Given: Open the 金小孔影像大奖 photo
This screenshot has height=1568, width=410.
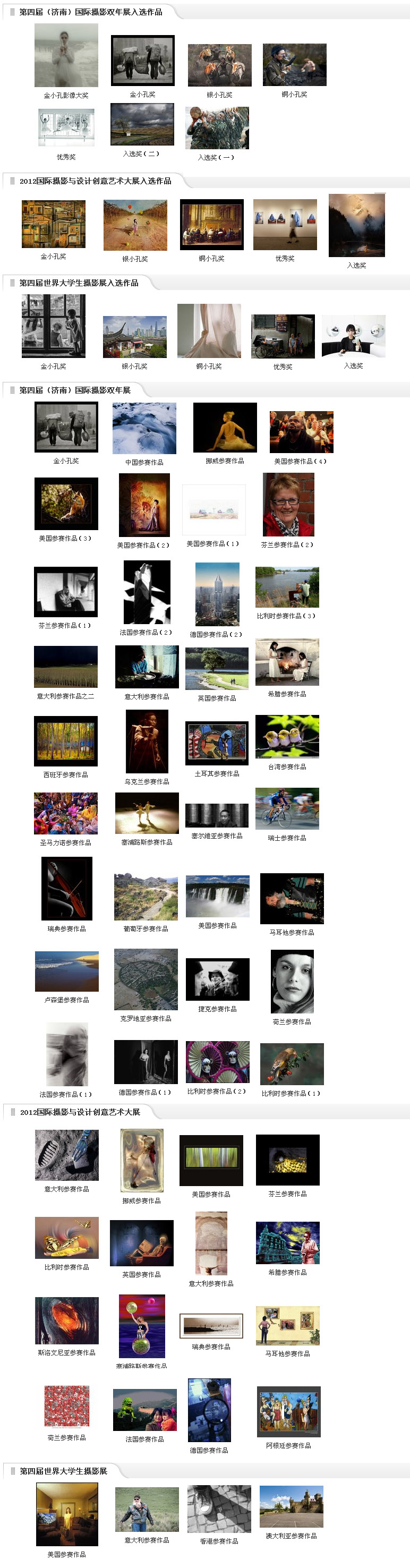Looking at the screenshot, I should [x=66, y=55].
